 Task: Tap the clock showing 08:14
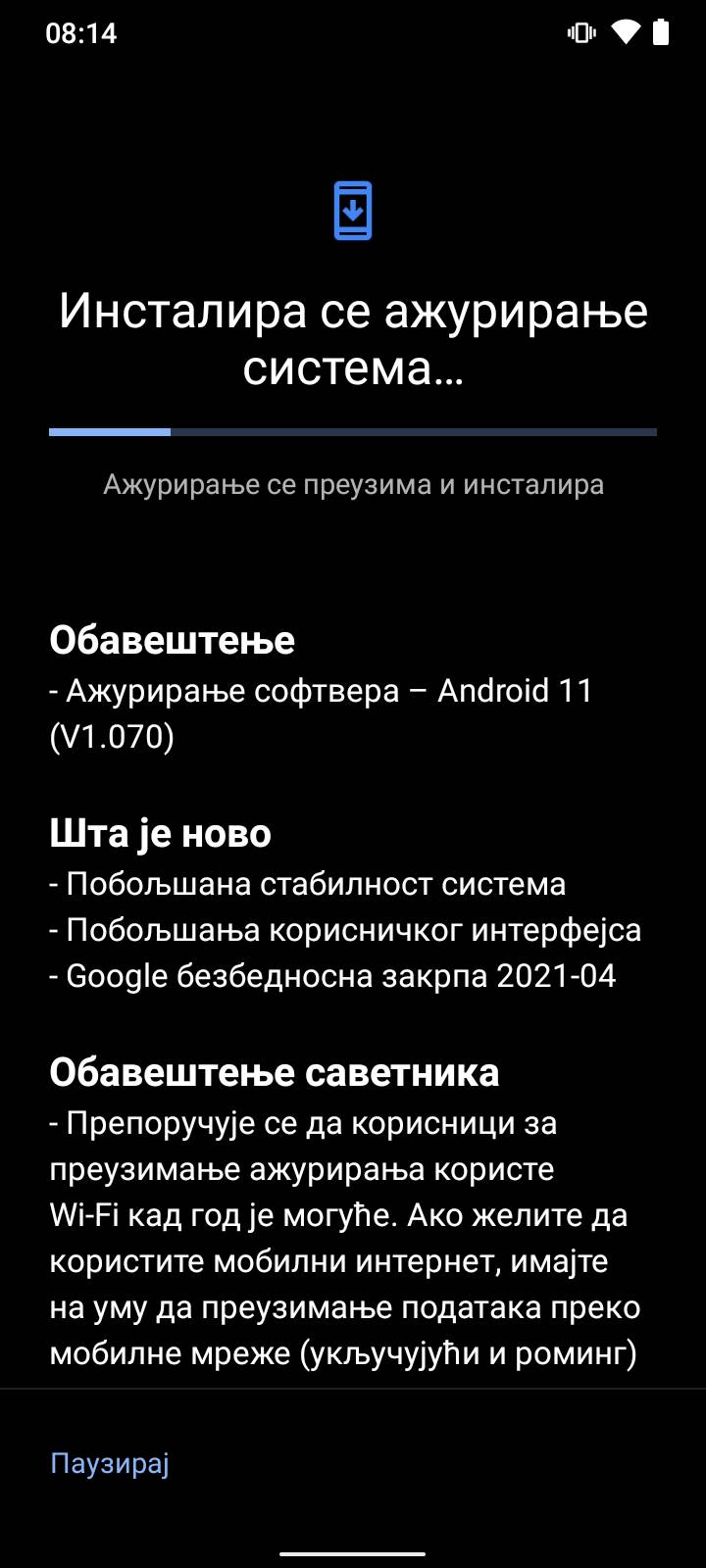(81, 32)
